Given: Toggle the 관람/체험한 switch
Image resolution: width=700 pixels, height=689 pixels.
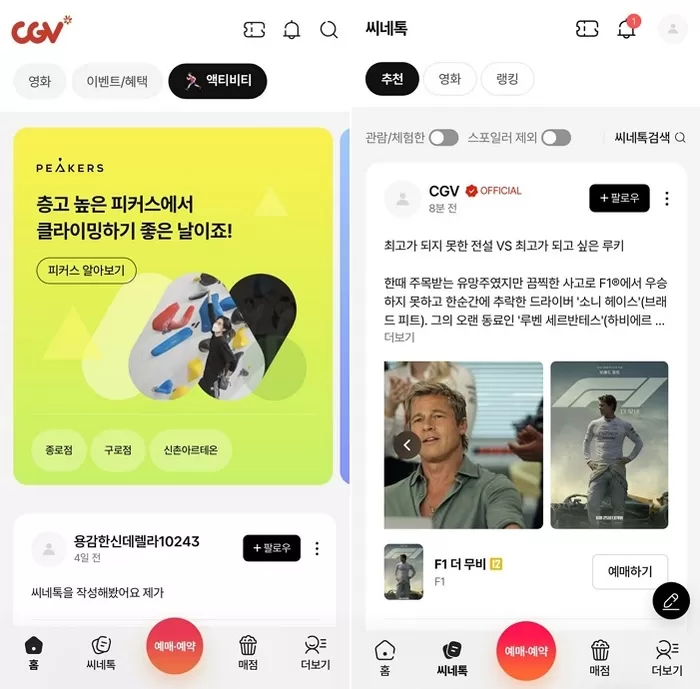Looking at the screenshot, I should pyautogui.click(x=443, y=138).
